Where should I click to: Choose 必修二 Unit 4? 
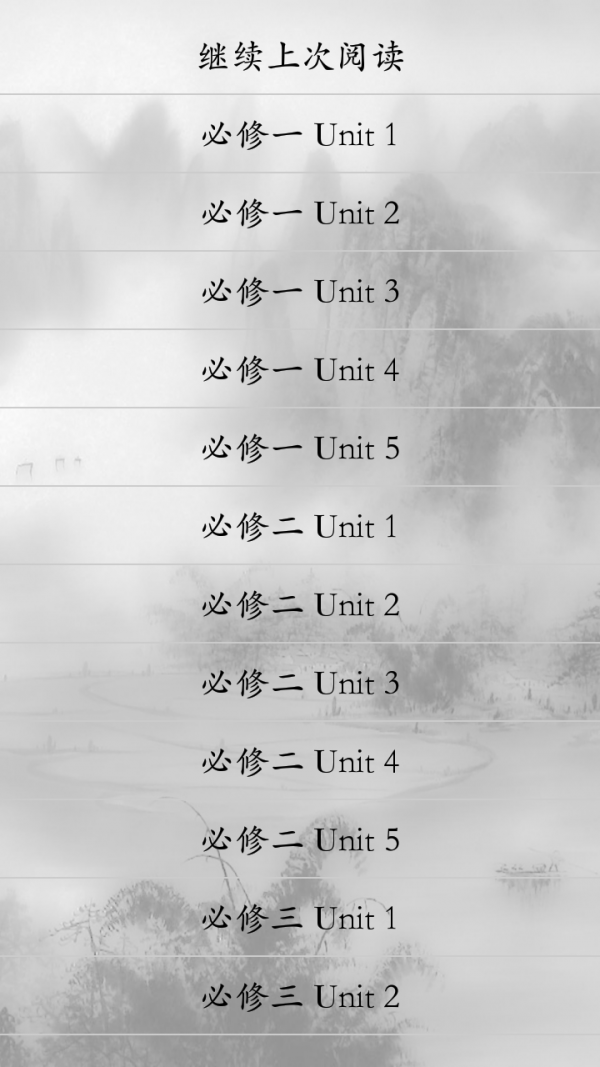(300, 761)
